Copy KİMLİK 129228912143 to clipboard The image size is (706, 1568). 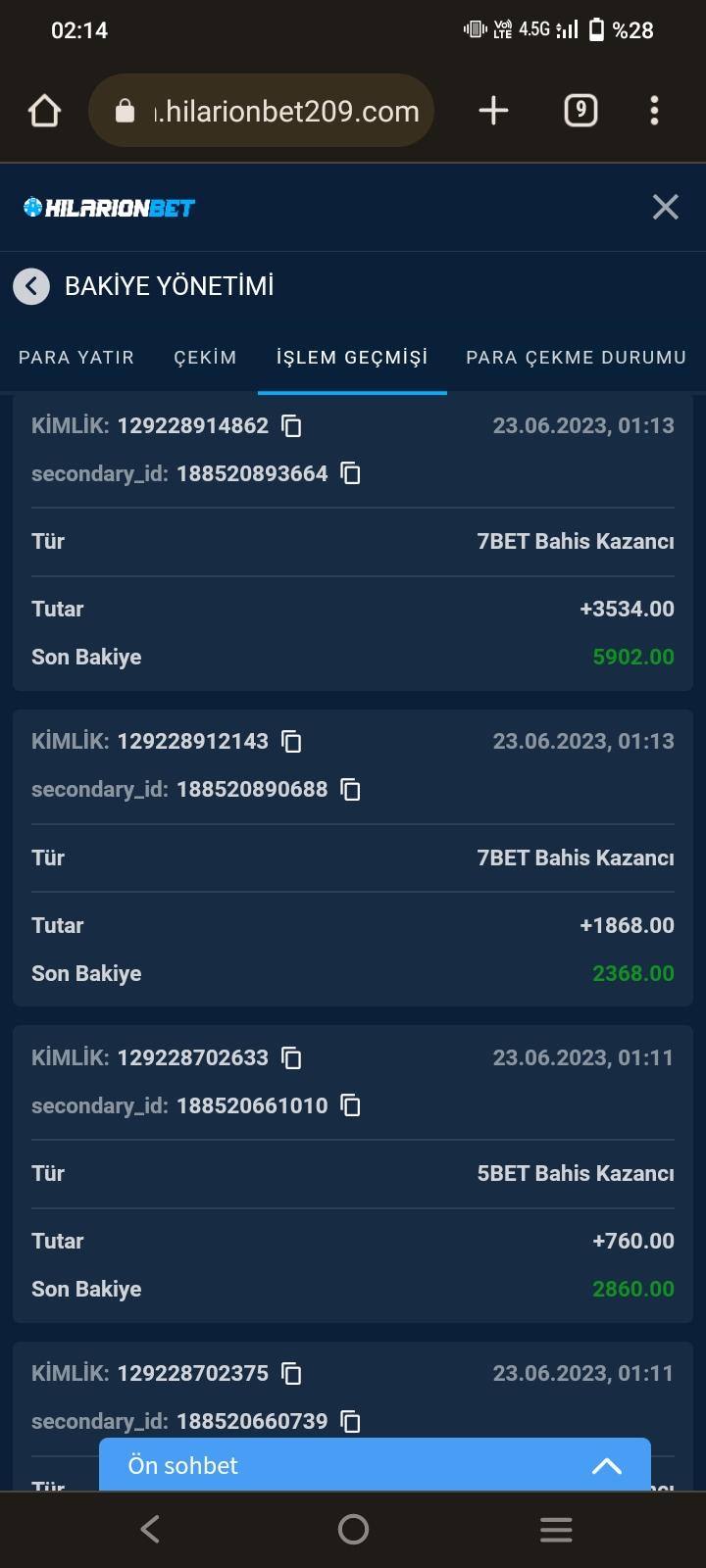pos(290,742)
